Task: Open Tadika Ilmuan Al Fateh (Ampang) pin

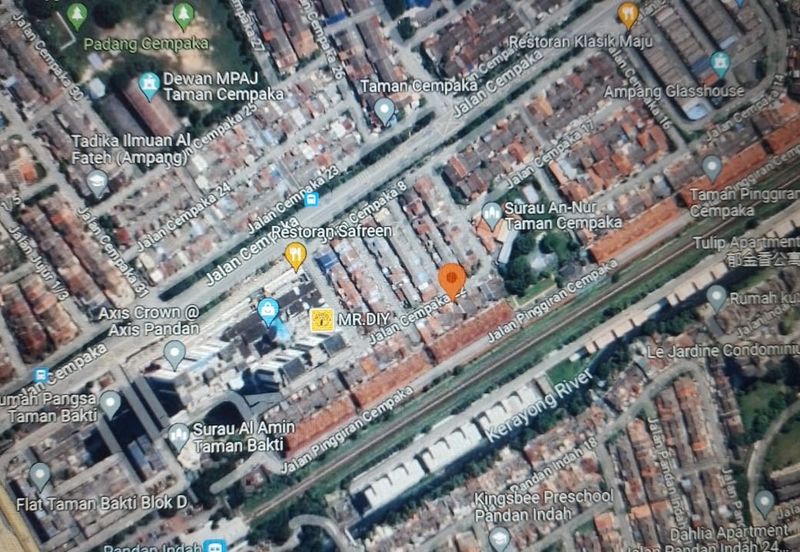Action: 97,182
